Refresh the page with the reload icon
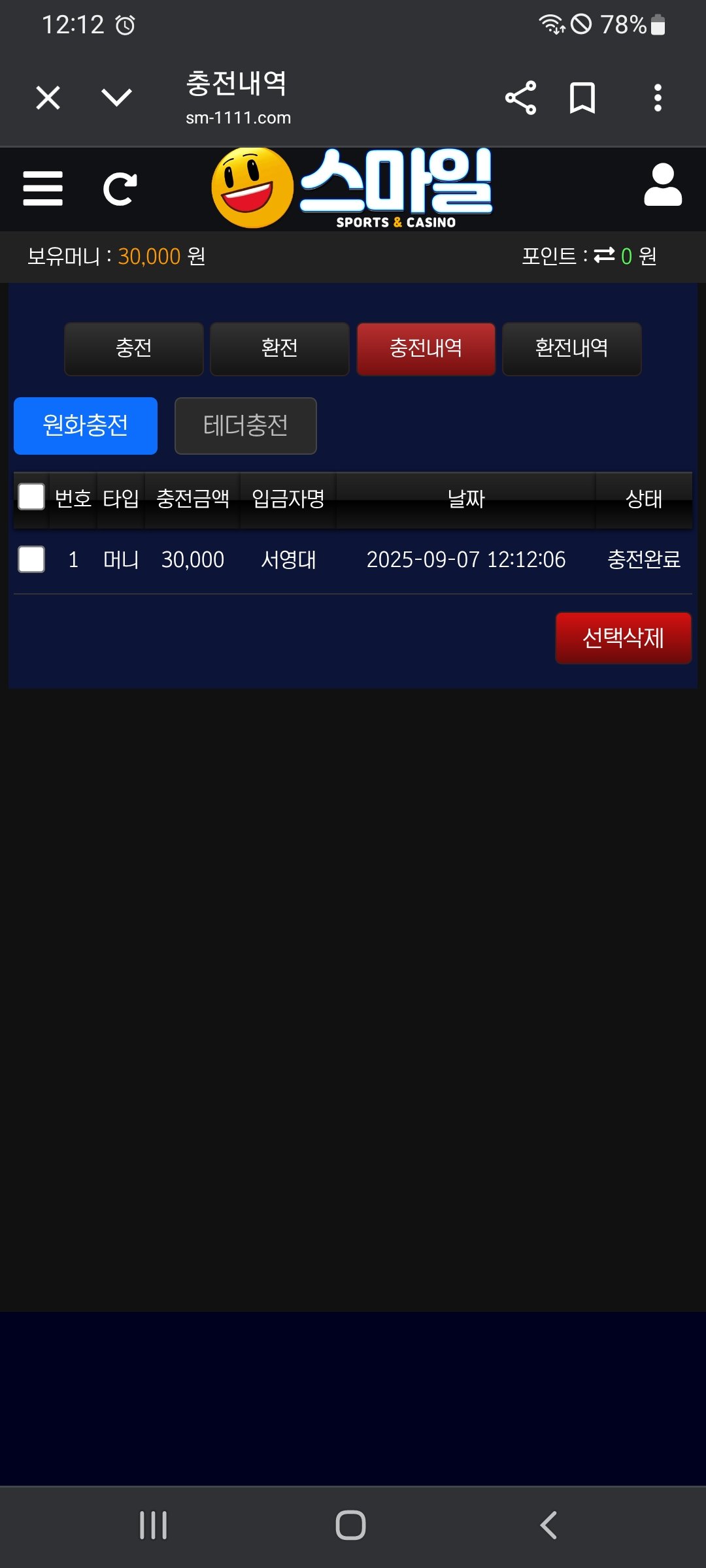 point(120,189)
